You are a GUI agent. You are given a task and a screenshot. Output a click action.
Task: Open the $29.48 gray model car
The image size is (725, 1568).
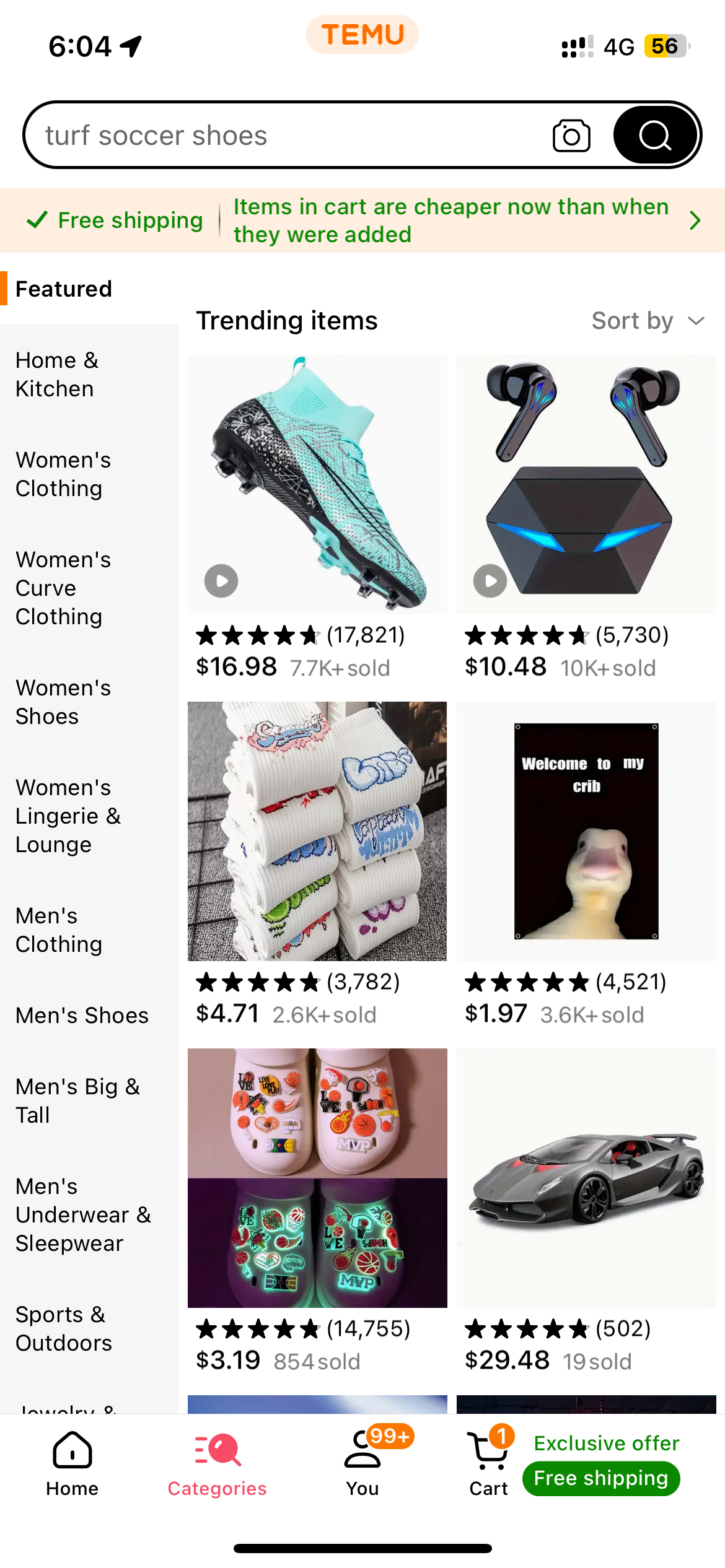pyautogui.click(x=586, y=1178)
